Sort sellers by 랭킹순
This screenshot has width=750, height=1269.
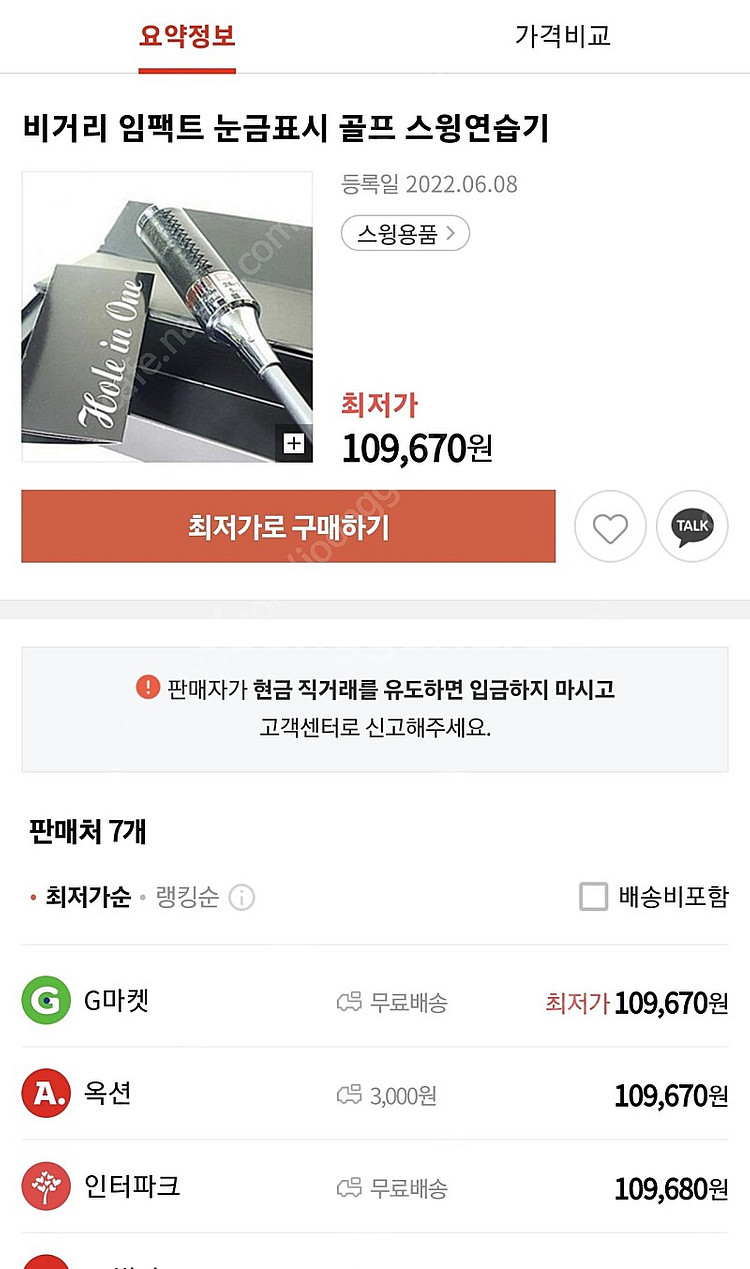click(x=186, y=897)
